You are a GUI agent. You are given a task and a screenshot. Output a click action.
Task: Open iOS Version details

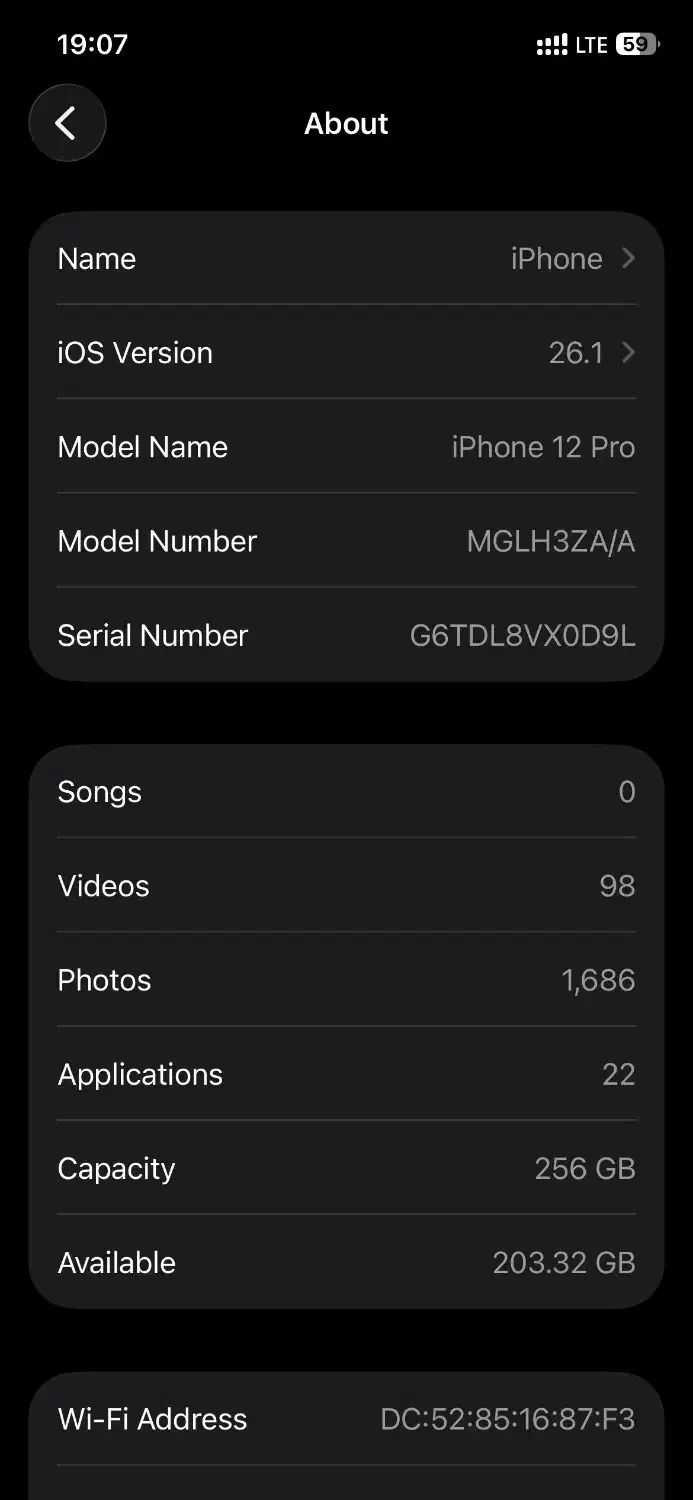(x=346, y=353)
